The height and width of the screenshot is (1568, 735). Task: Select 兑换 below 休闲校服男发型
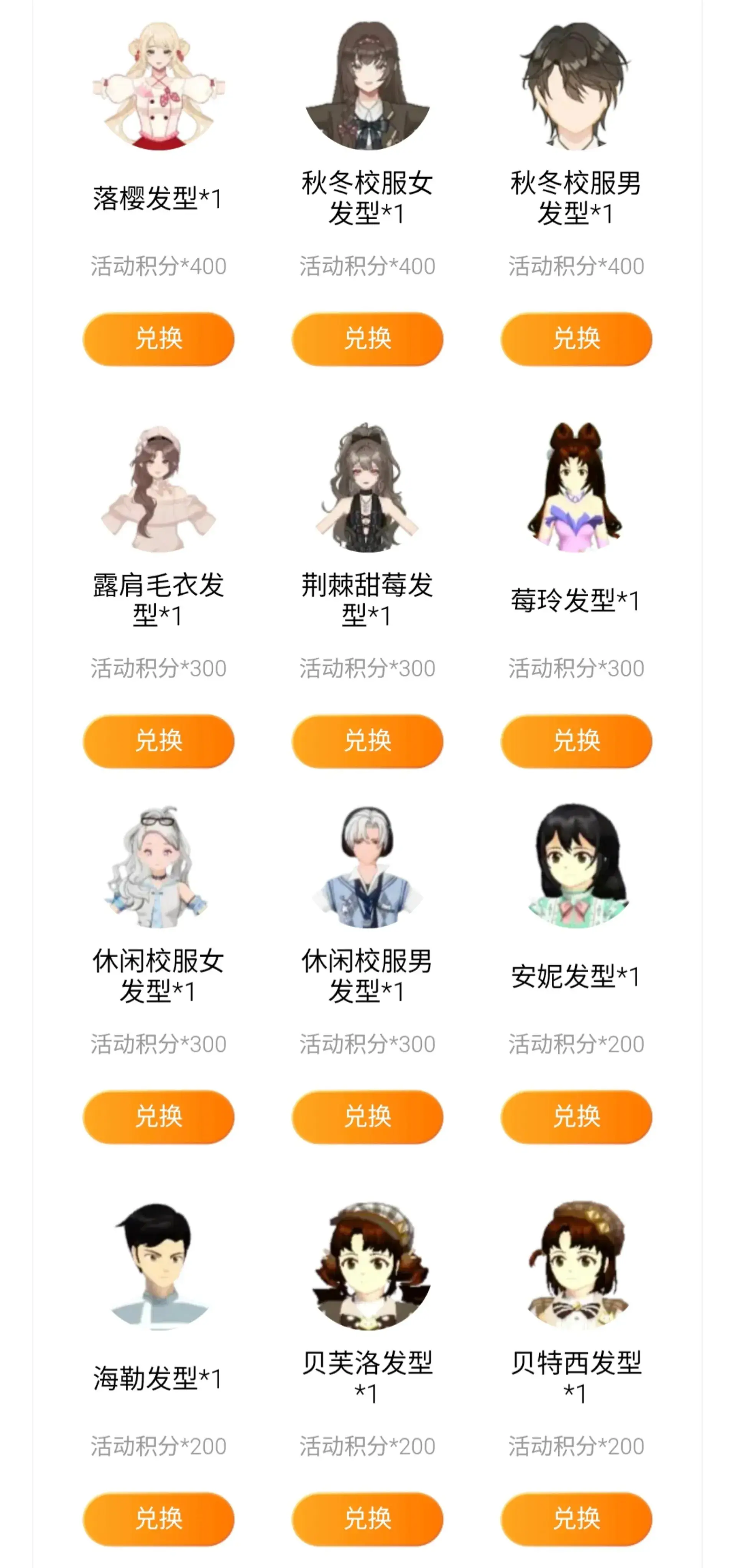pos(367,1116)
